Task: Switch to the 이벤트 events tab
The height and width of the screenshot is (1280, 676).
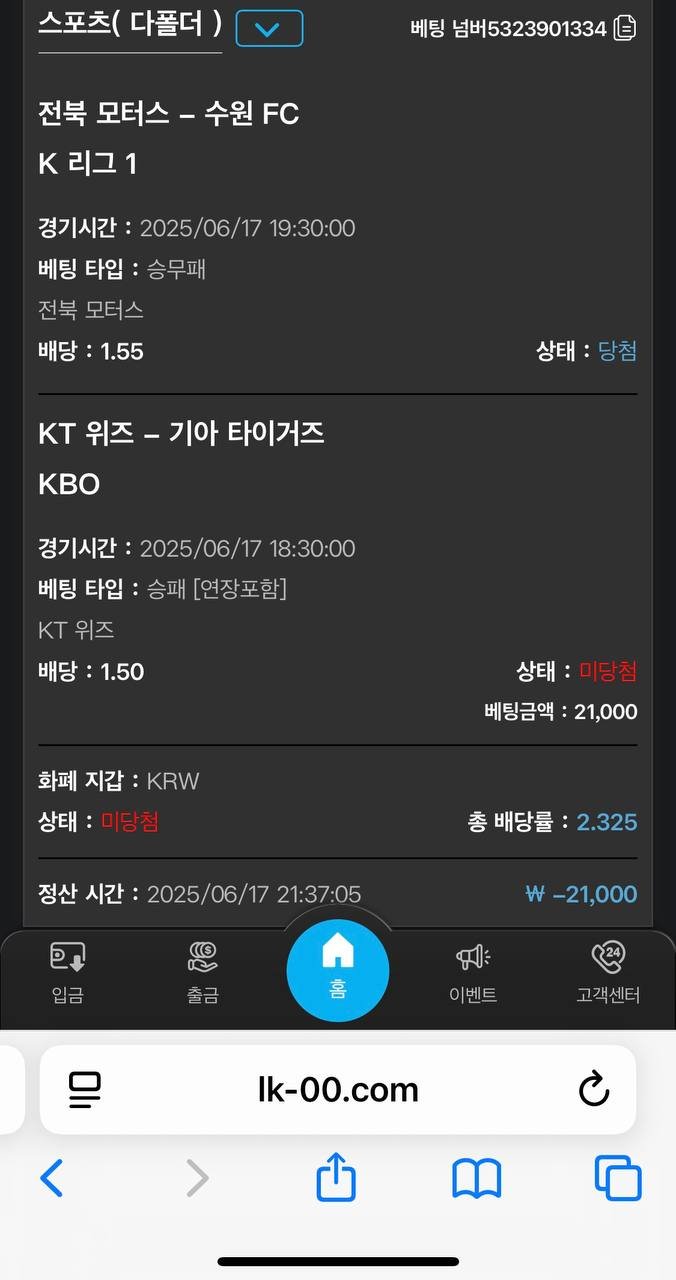Action: [473, 971]
